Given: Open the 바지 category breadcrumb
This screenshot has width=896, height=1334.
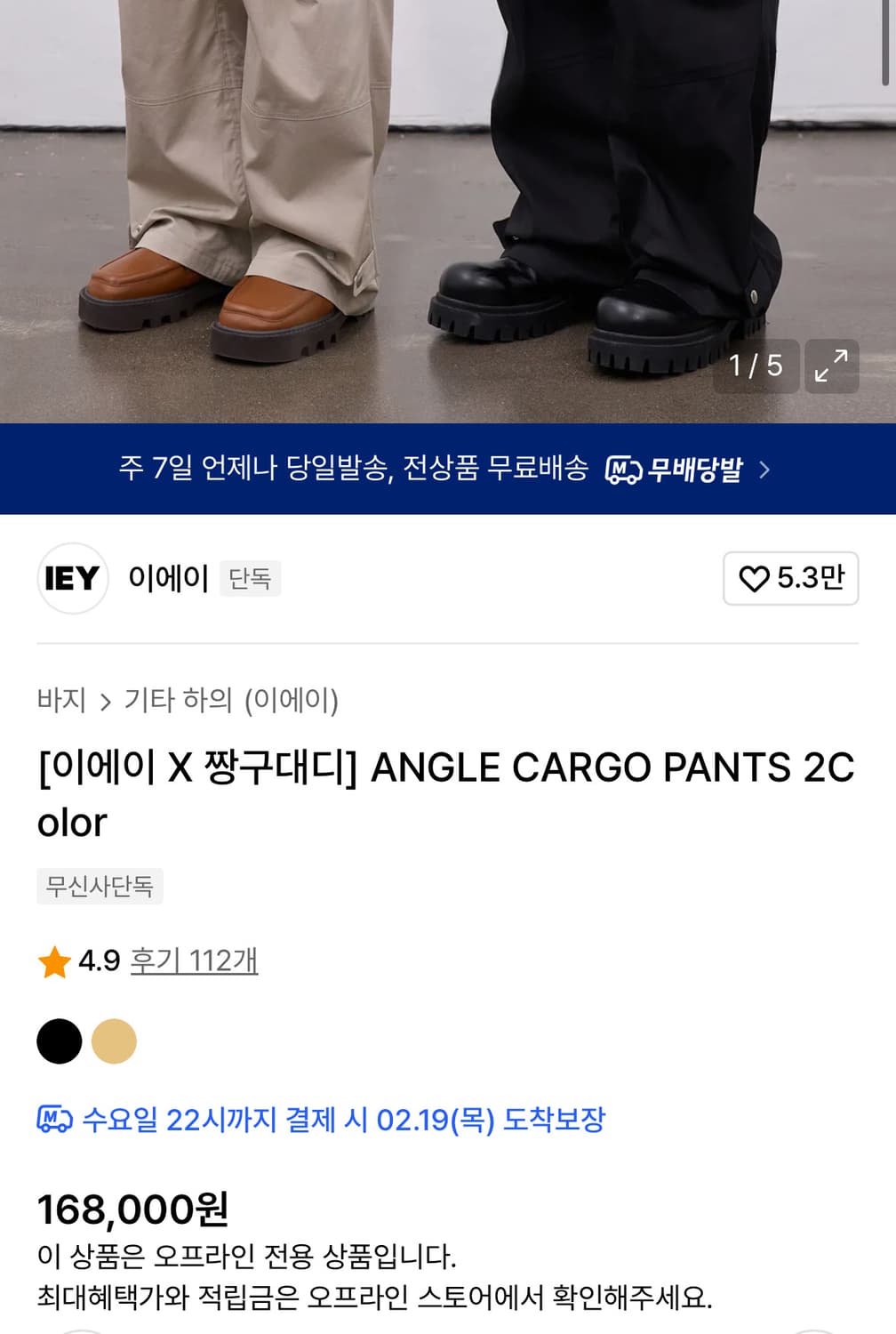Looking at the screenshot, I should 61,702.
